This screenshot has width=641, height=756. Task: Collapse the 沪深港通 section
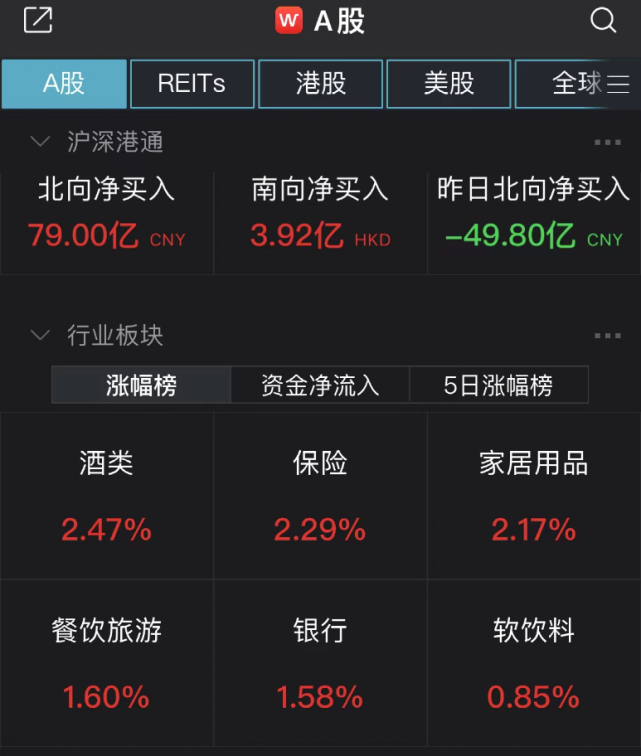[40, 142]
